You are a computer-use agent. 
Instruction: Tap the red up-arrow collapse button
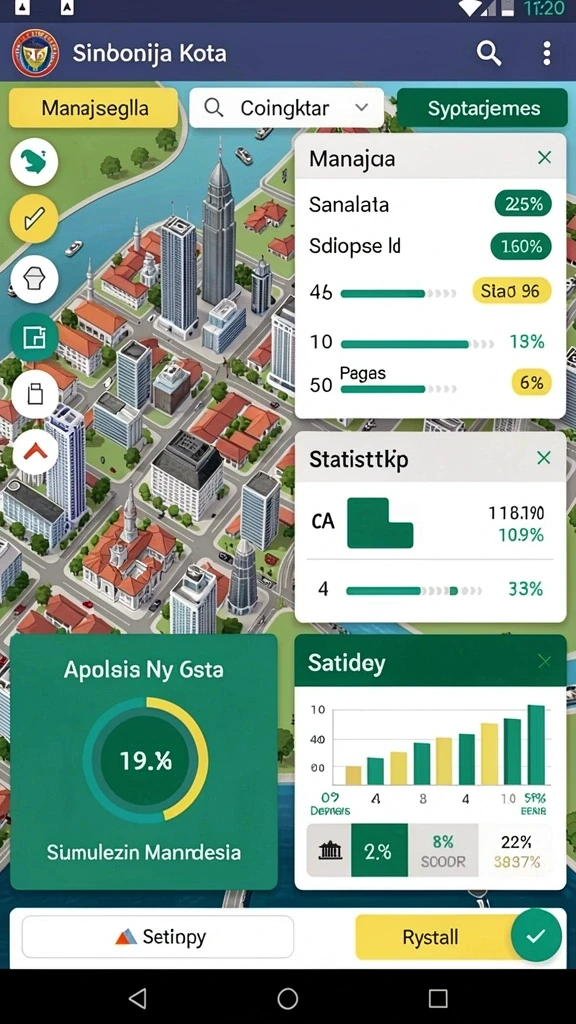tap(35, 451)
